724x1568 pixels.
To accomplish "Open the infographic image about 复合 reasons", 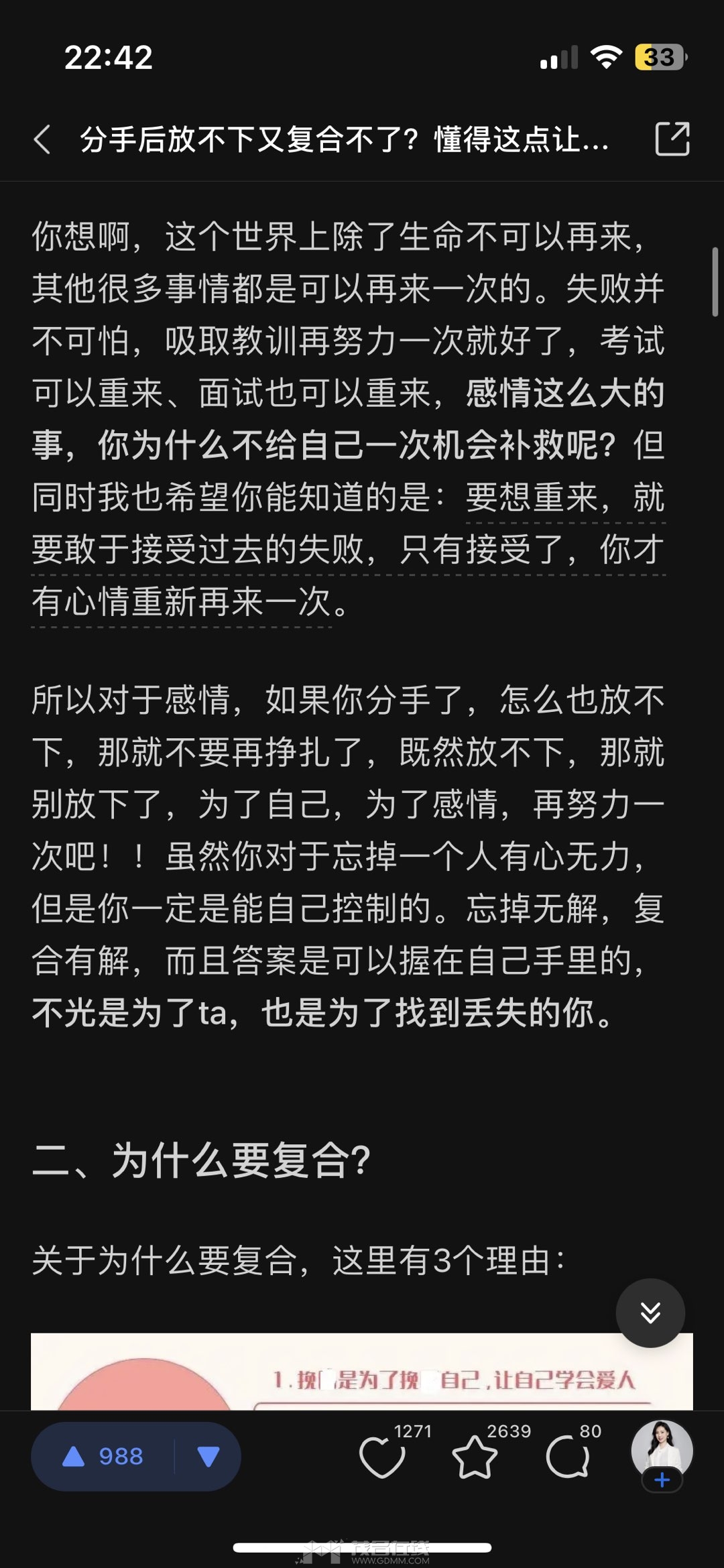I will coord(362,1371).
